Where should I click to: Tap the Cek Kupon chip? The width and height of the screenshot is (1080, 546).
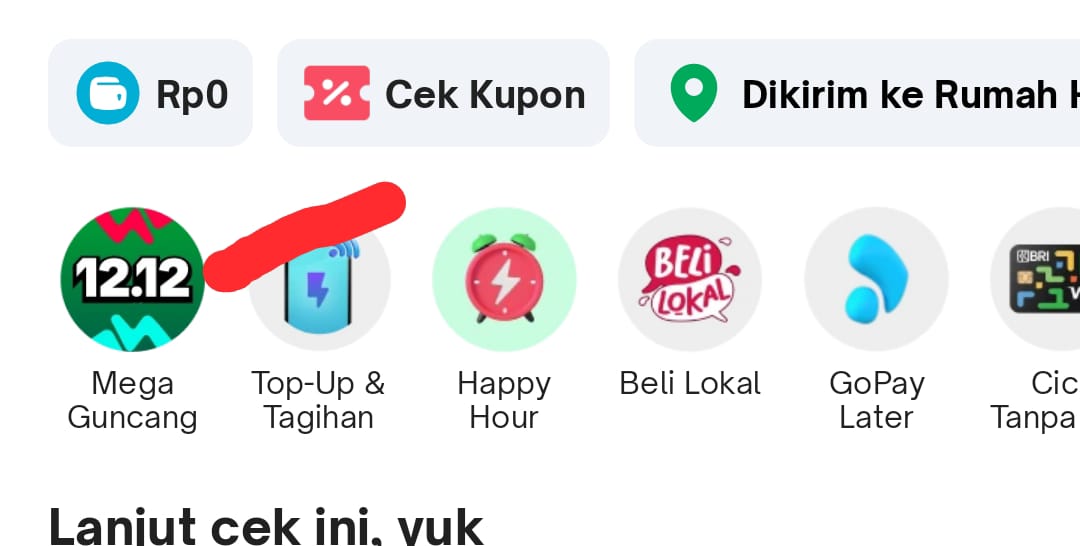[443, 94]
